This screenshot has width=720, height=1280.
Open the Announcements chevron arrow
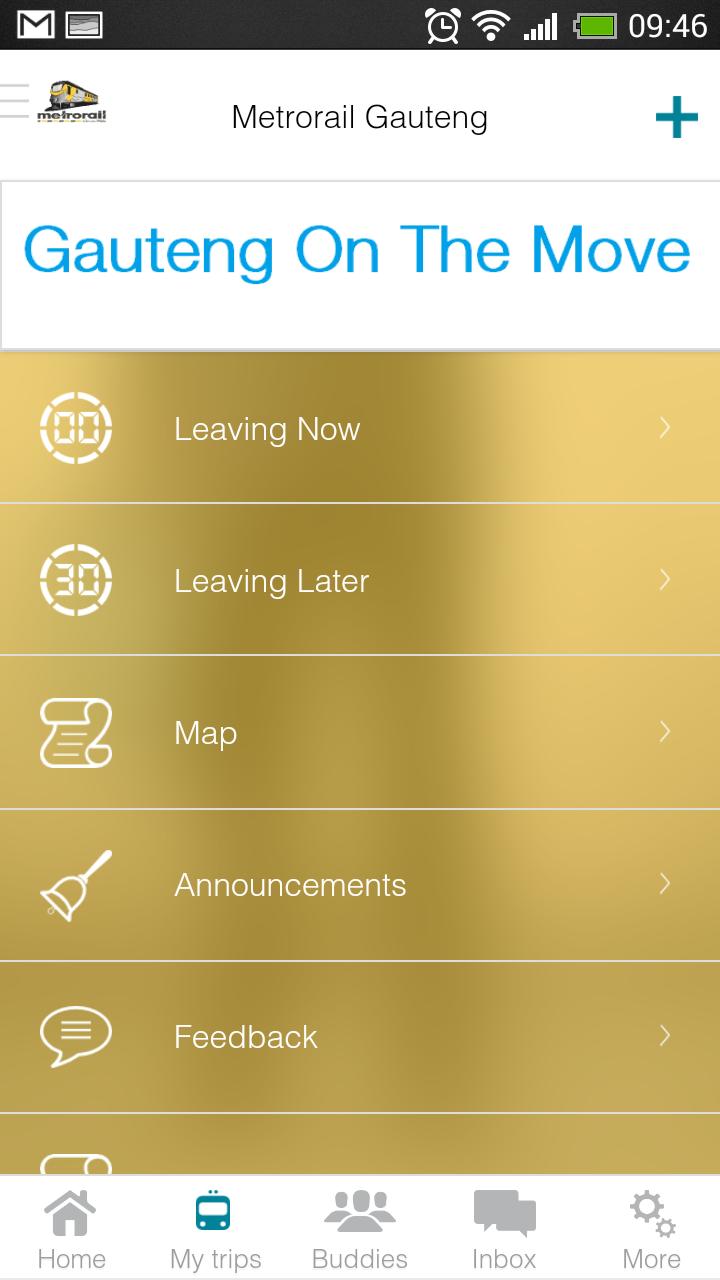tap(665, 884)
